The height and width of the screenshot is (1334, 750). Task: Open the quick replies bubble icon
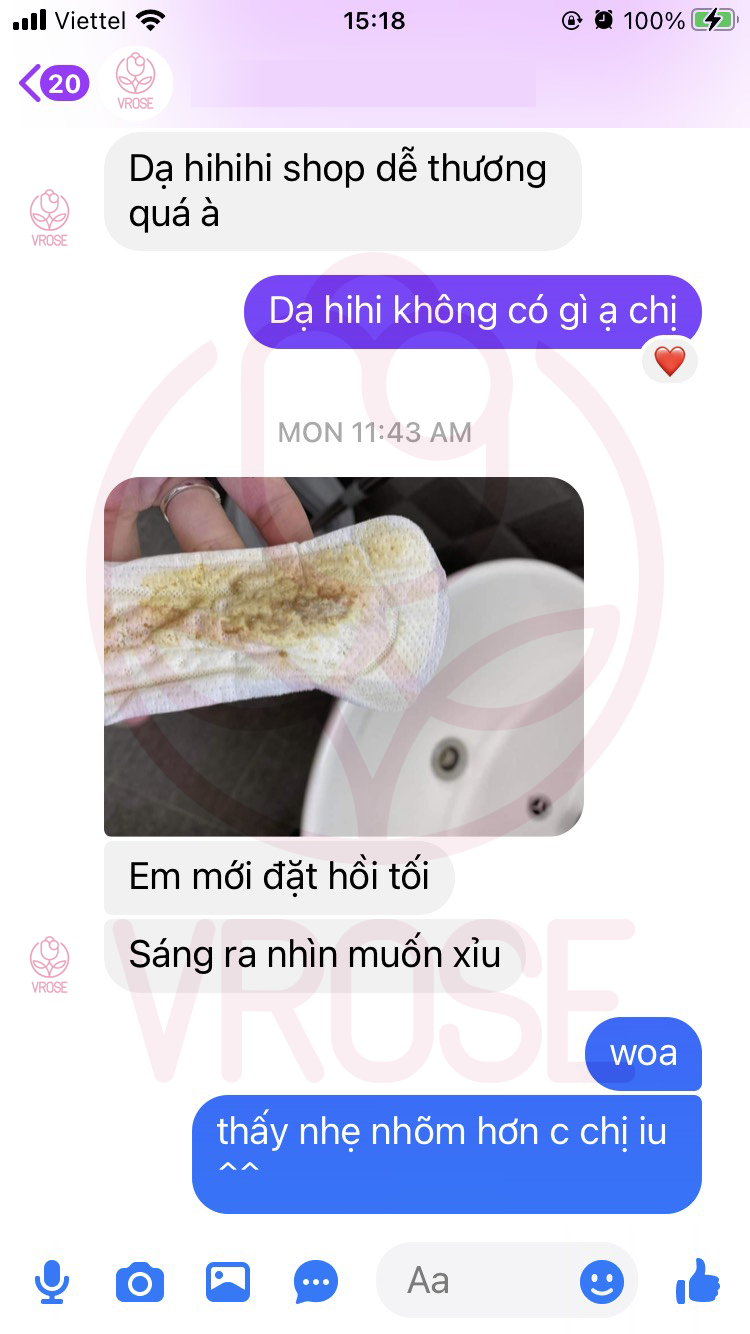coord(317,1281)
